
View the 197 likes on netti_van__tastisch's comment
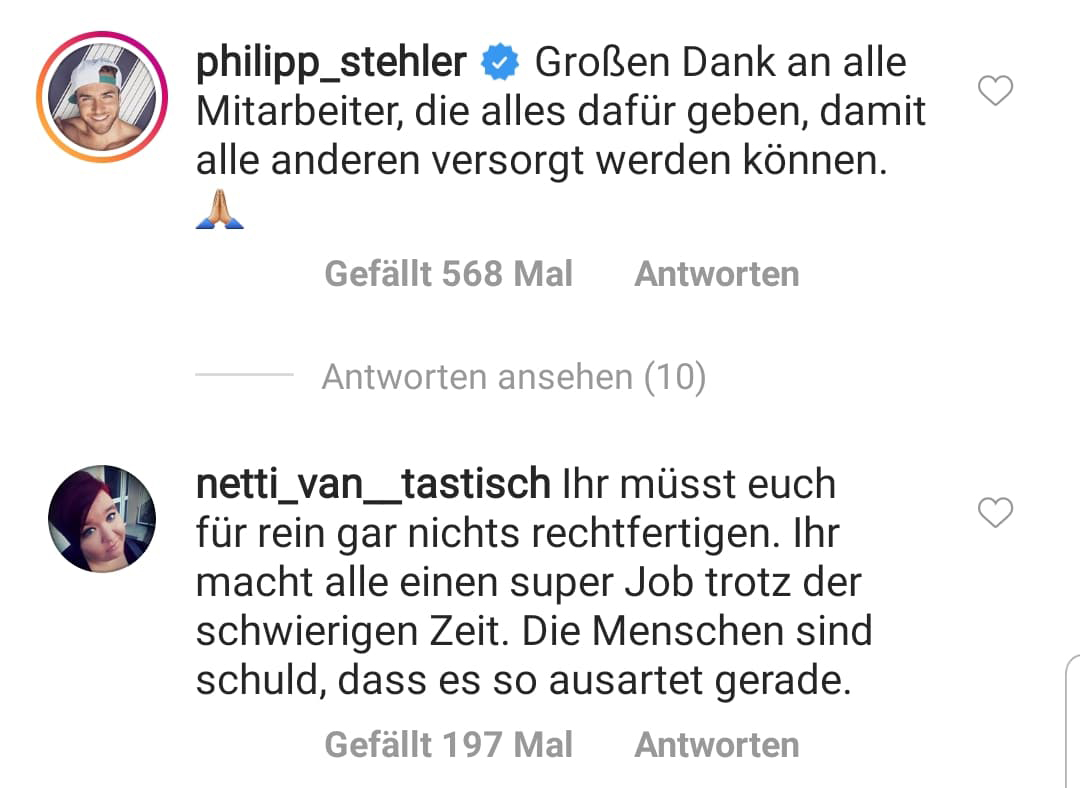point(448,745)
